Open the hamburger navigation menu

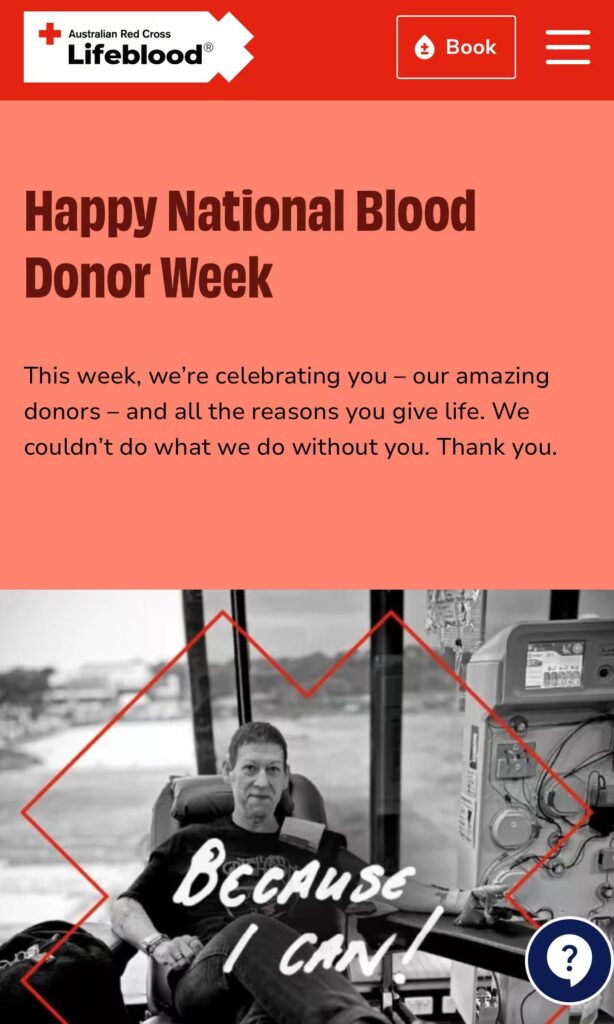point(567,47)
